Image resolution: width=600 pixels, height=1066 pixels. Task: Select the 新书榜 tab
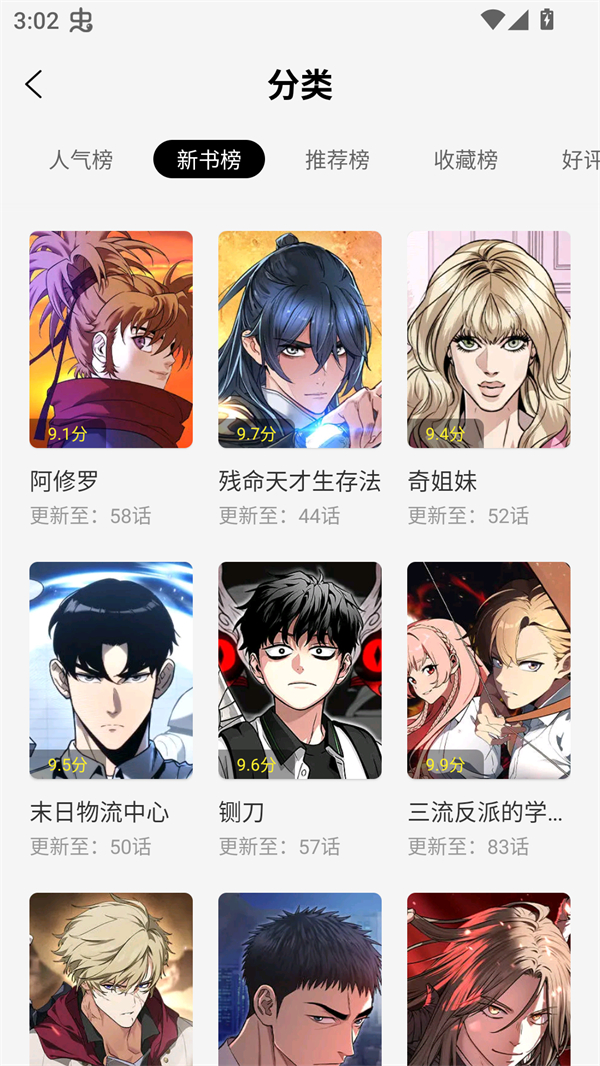point(209,160)
